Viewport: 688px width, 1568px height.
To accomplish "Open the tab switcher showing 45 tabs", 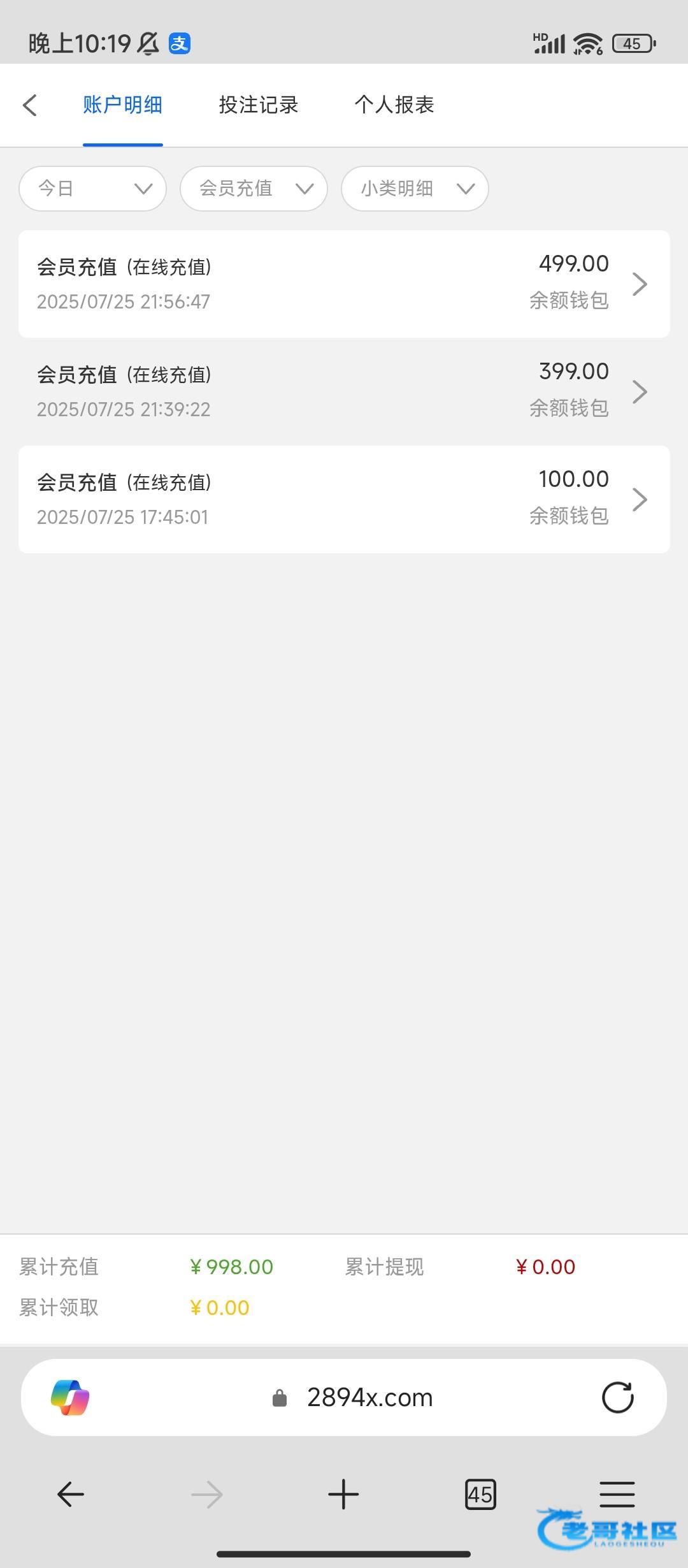I will [x=480, y=1495].
